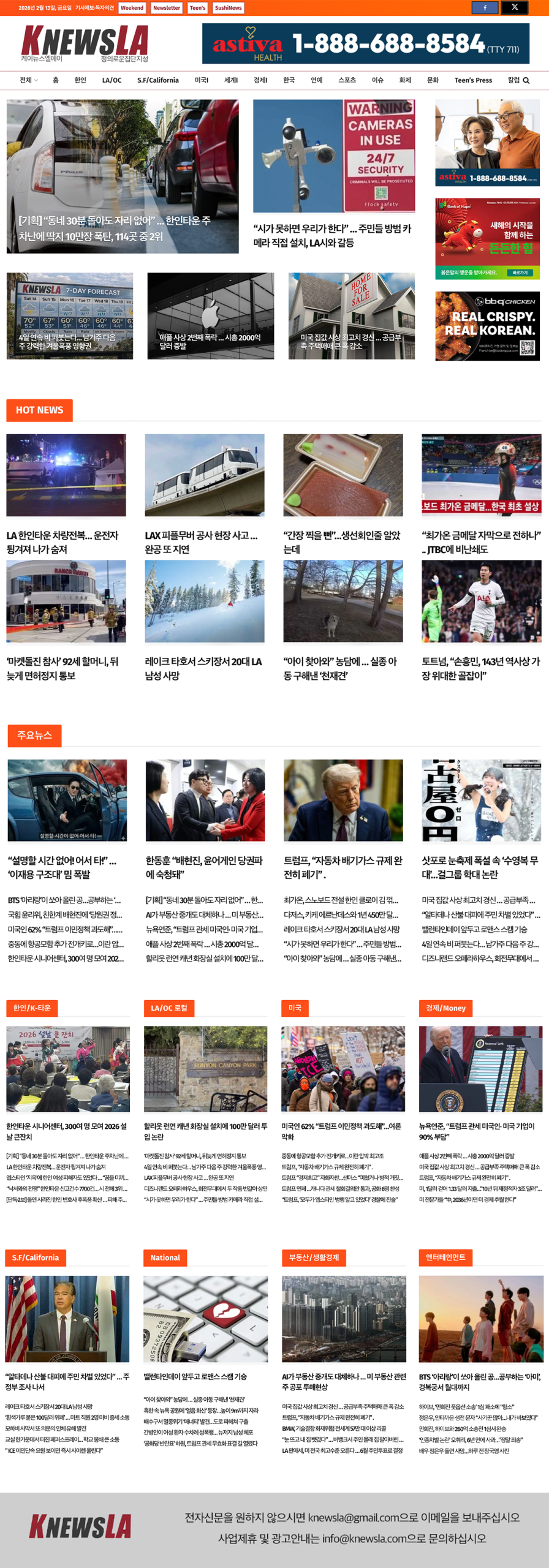Go to the S.F/California navigation section
The width and height of the screenshot is (549, 1568).
pyautogui.click(x=158, y=80)
